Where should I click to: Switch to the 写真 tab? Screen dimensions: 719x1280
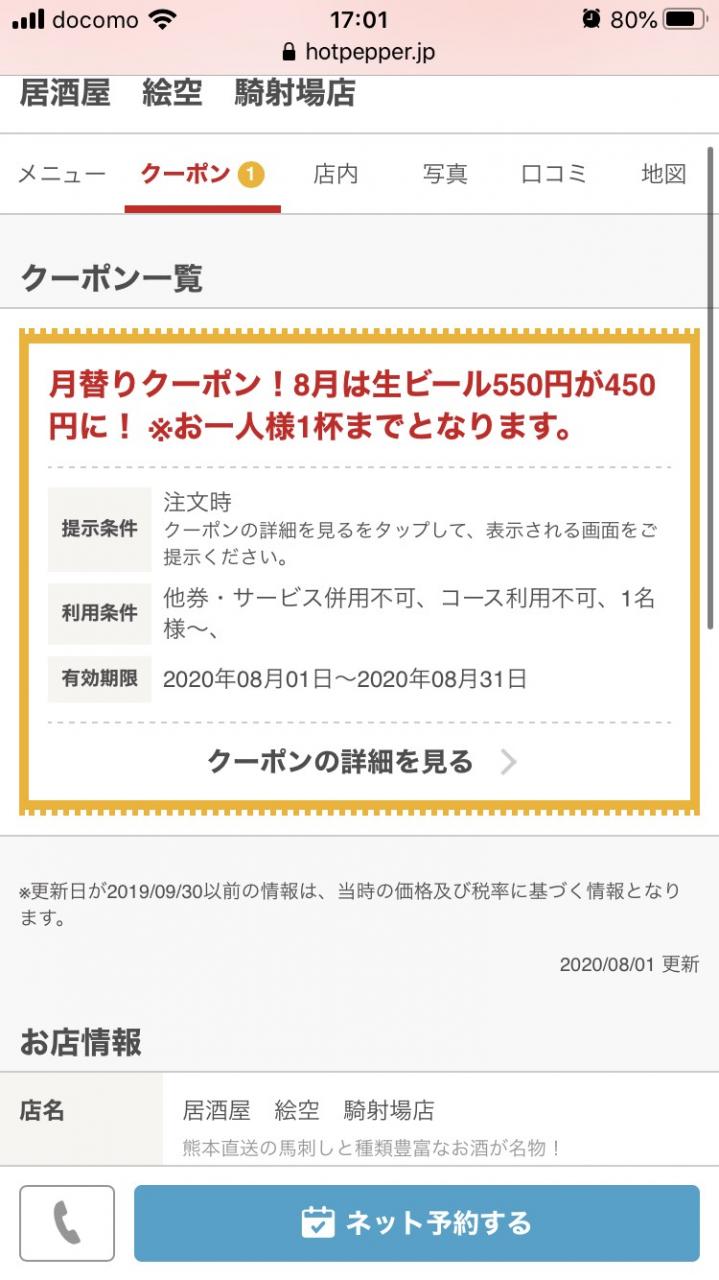445,174
